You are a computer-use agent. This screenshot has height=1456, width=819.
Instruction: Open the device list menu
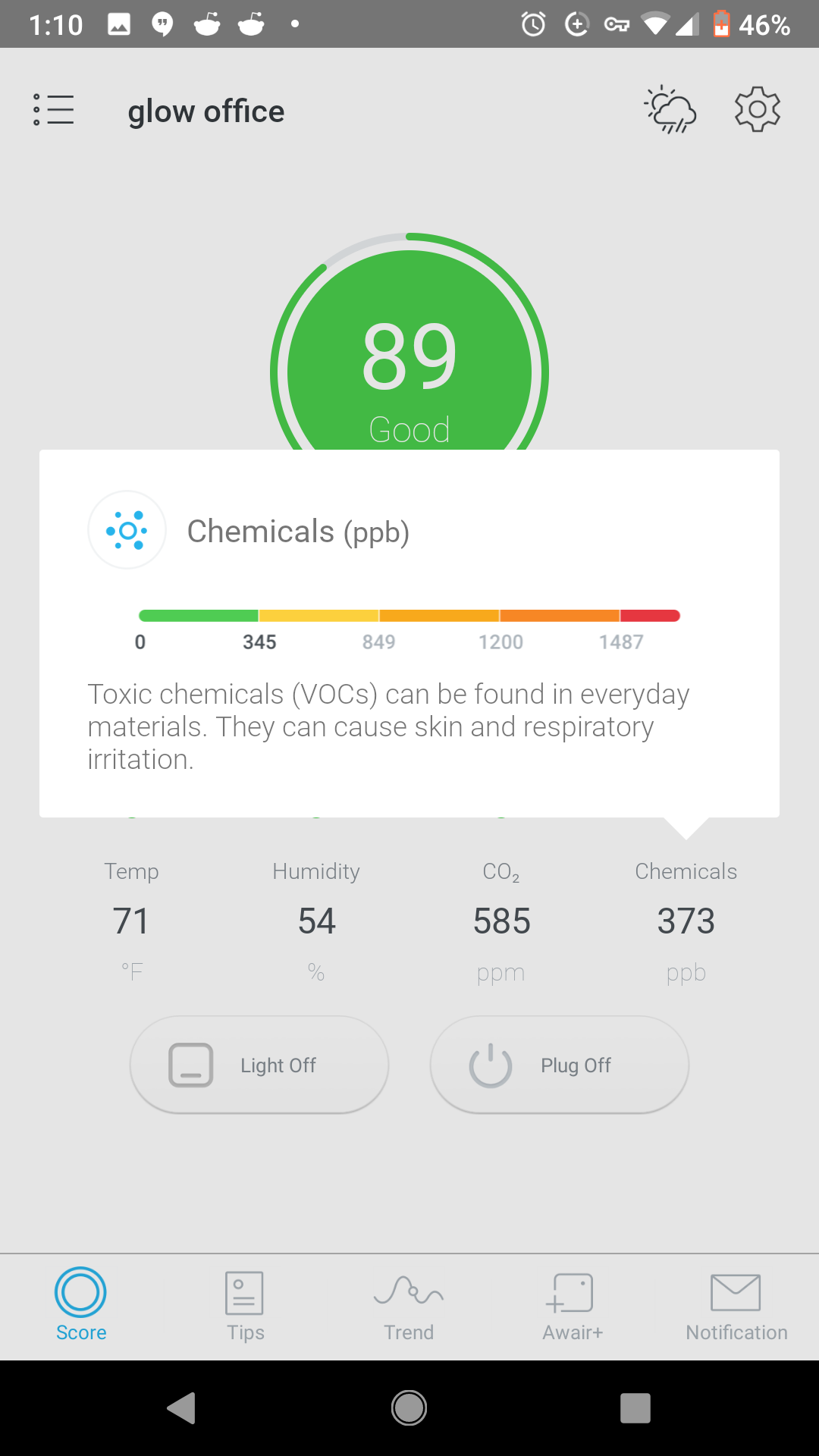click(x=54, y=110)
